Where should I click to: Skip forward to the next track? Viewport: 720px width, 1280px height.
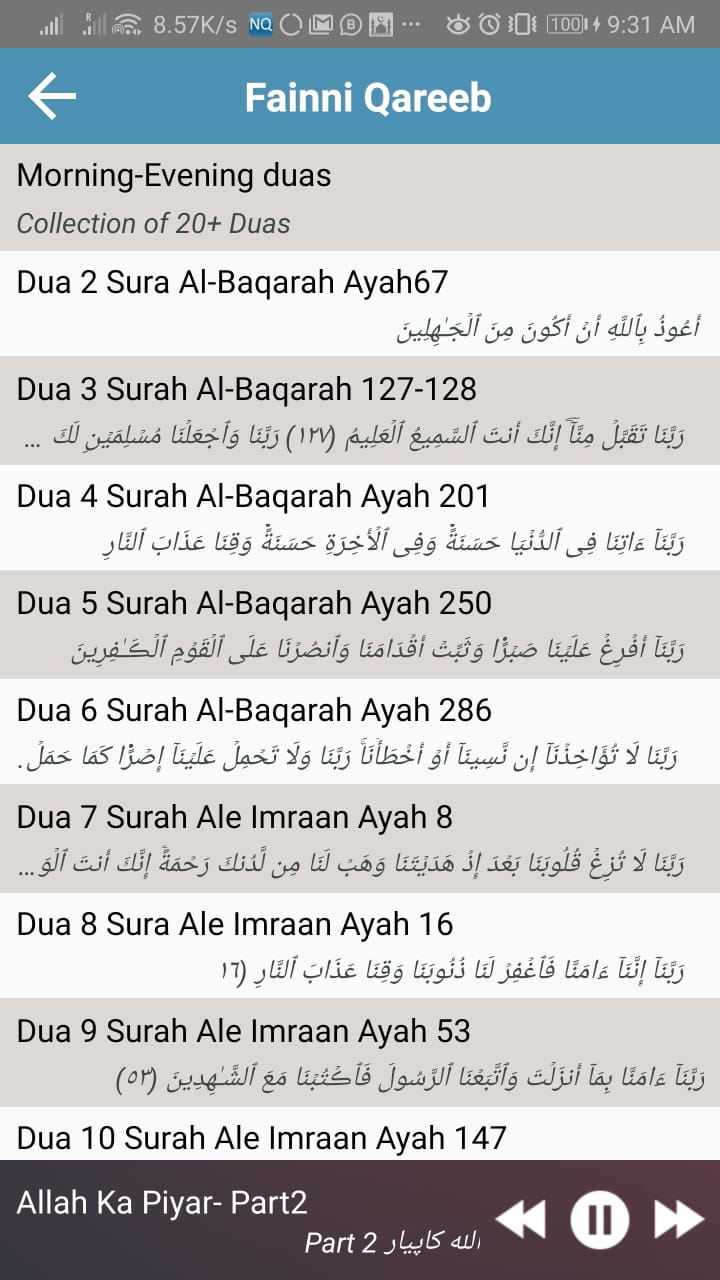pyautogui.click(x=679, y=1220)
